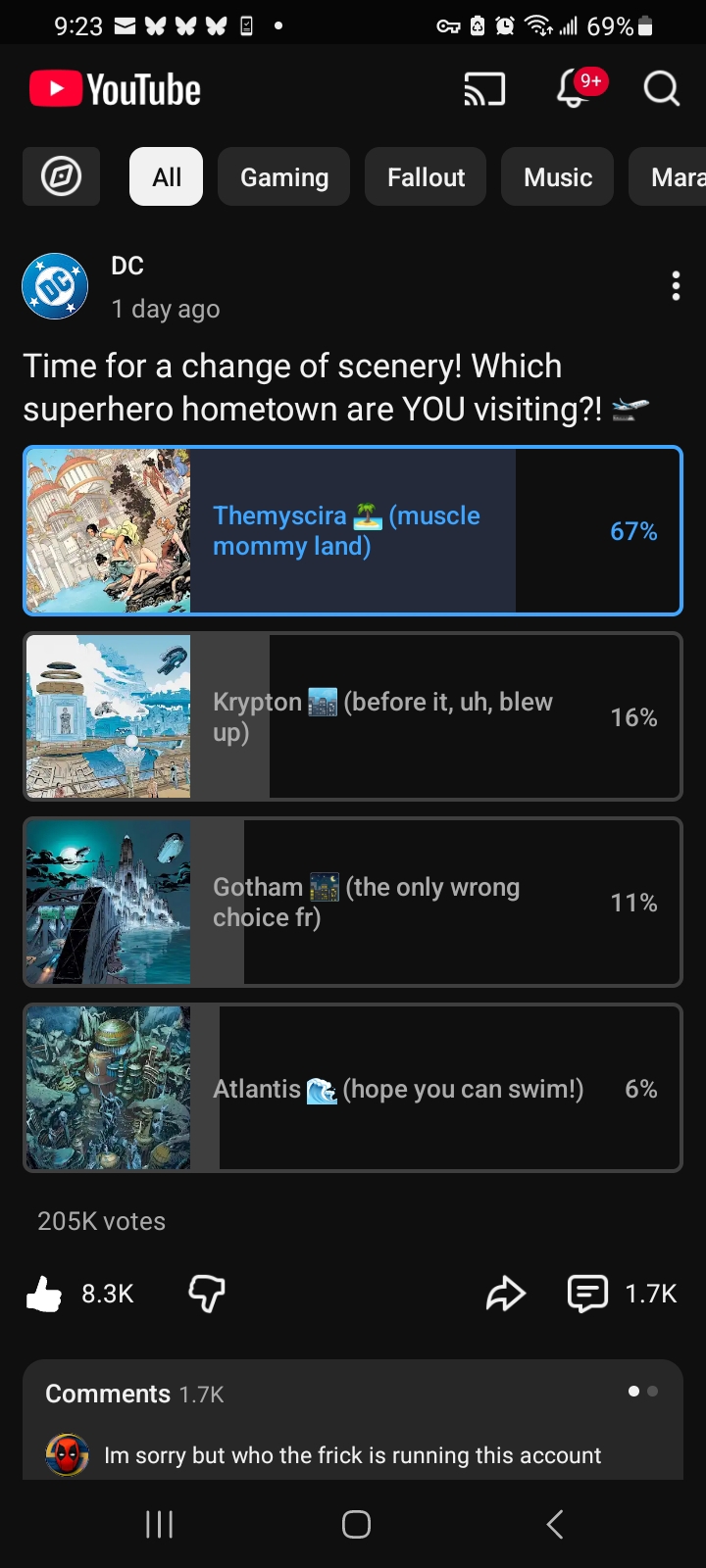Vote for Krypton in the poll
706x1568 pixels.
click(353, 716)
